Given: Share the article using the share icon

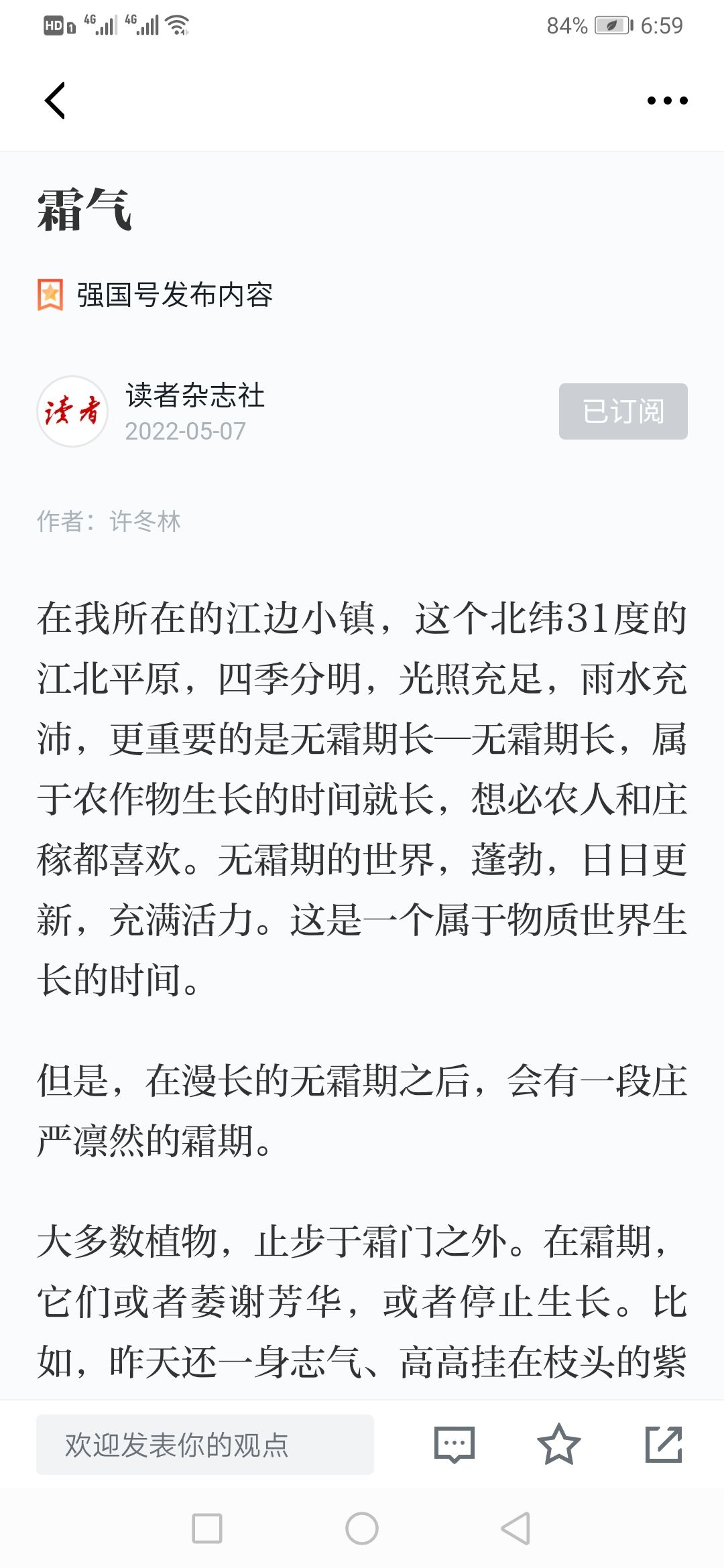Looking at the screenshot, I should tap(664, 1444).
